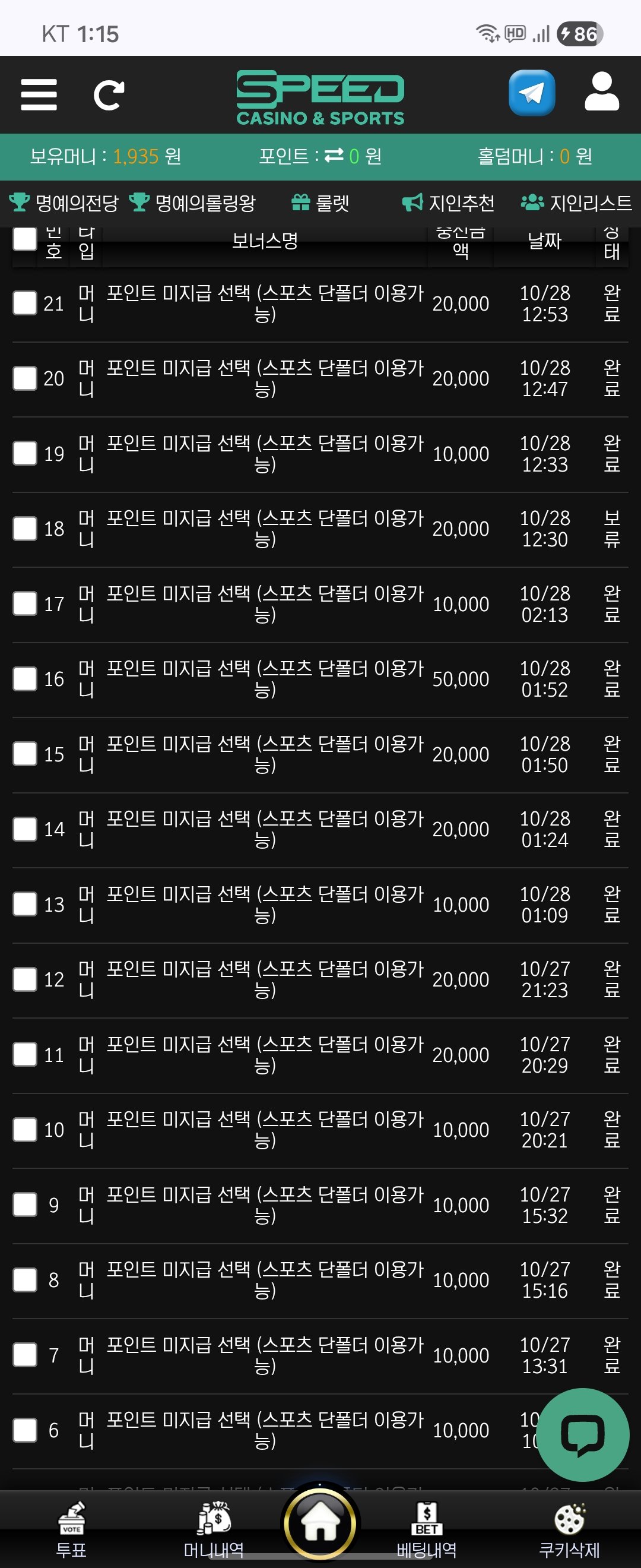Open the live chat bubble button
The height and width of the screenshot is (1568, 641).
583,1436
